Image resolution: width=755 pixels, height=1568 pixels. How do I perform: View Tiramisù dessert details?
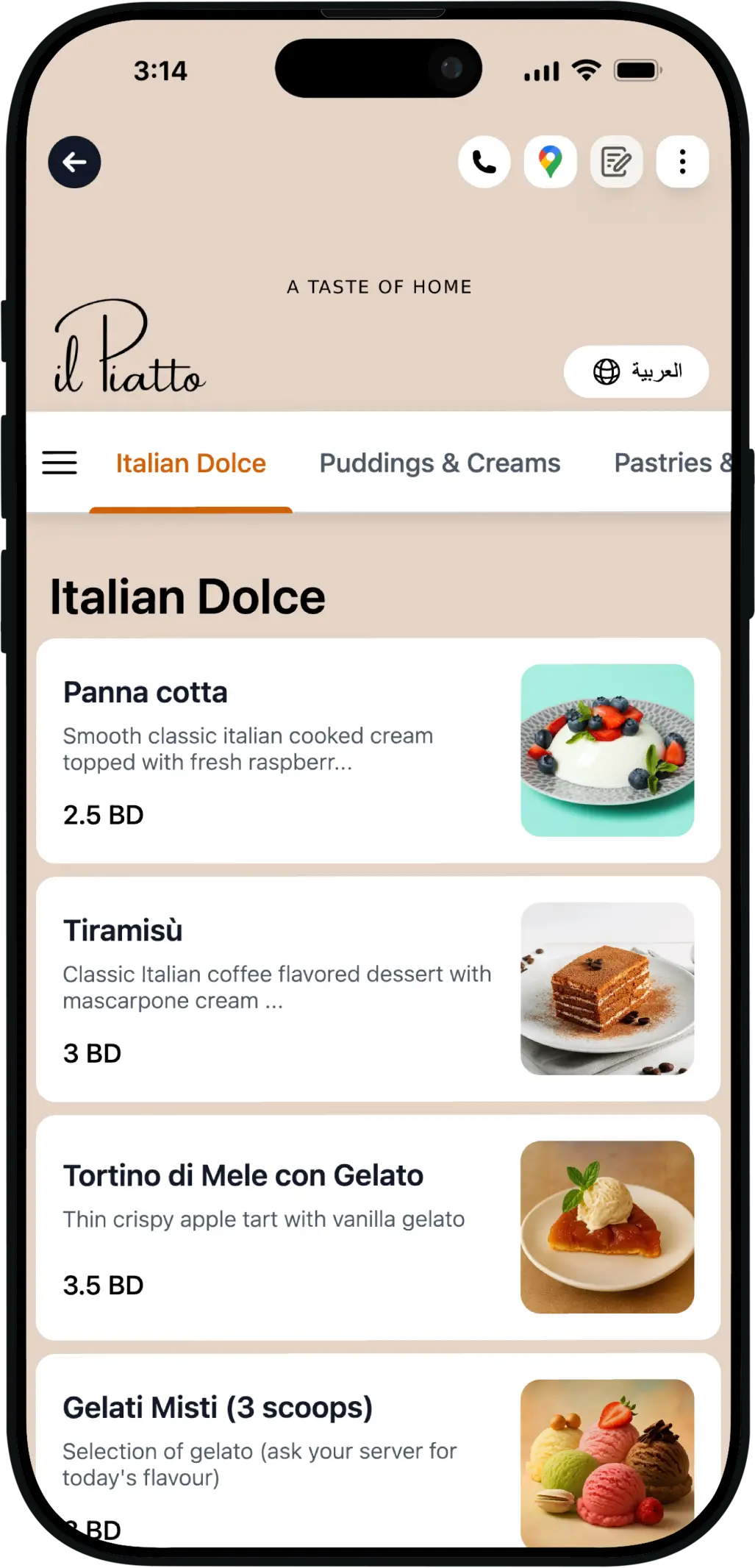coord(378,988)
